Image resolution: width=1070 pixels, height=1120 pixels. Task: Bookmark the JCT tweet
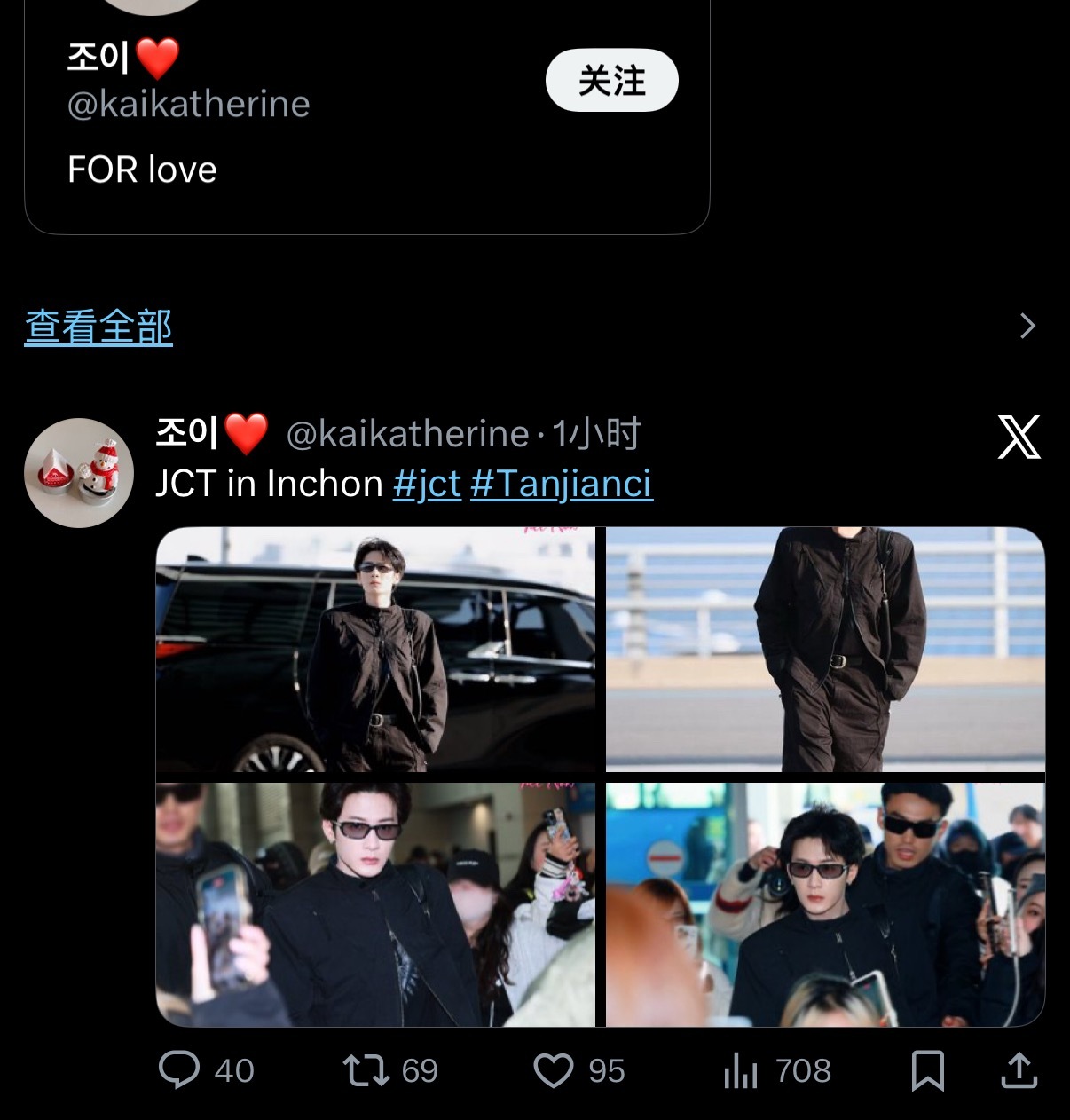[930, 1071]
